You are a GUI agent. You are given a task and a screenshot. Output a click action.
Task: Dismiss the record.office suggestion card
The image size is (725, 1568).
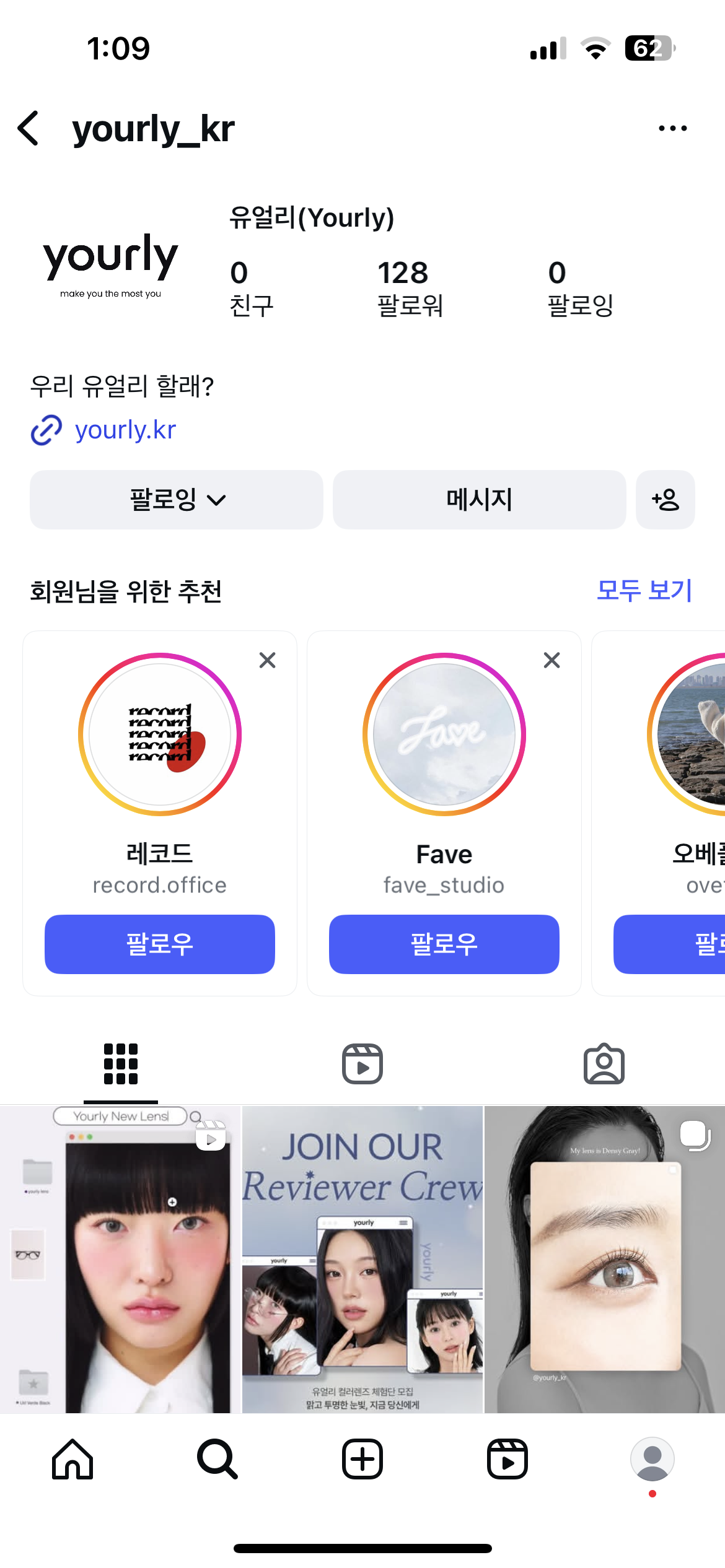point(267,660)
